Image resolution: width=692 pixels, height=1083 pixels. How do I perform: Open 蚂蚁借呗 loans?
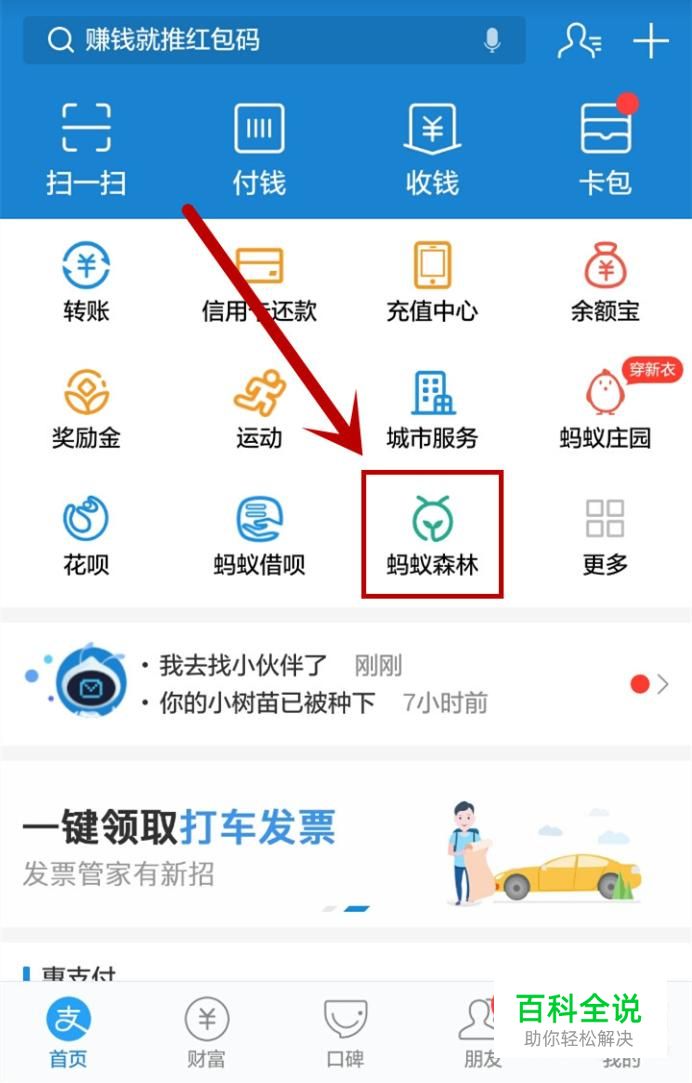click(259, 536)
